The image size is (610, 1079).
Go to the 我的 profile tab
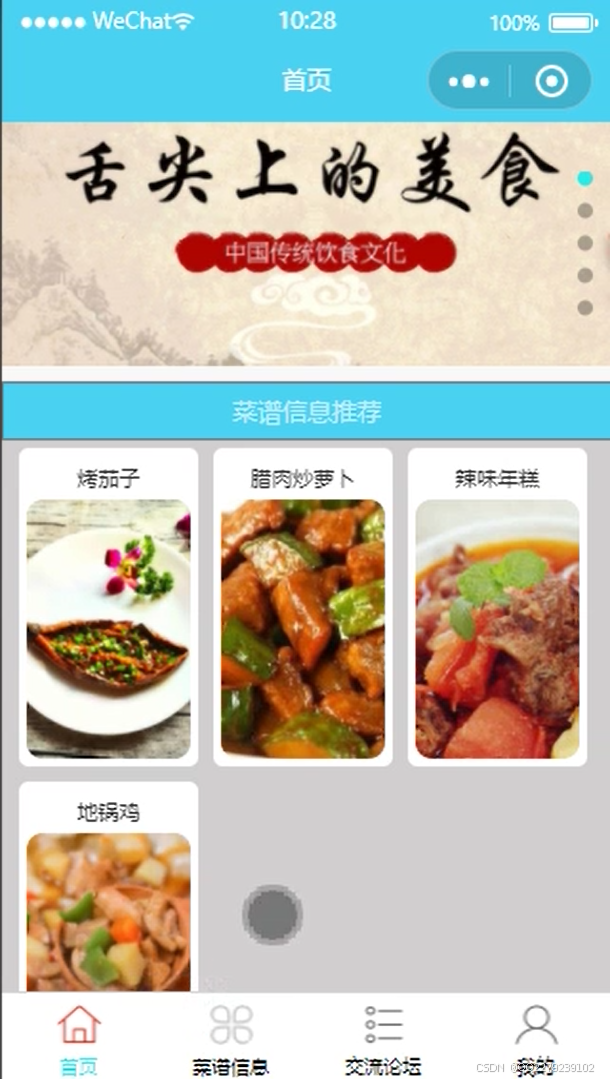point(536,1038)
